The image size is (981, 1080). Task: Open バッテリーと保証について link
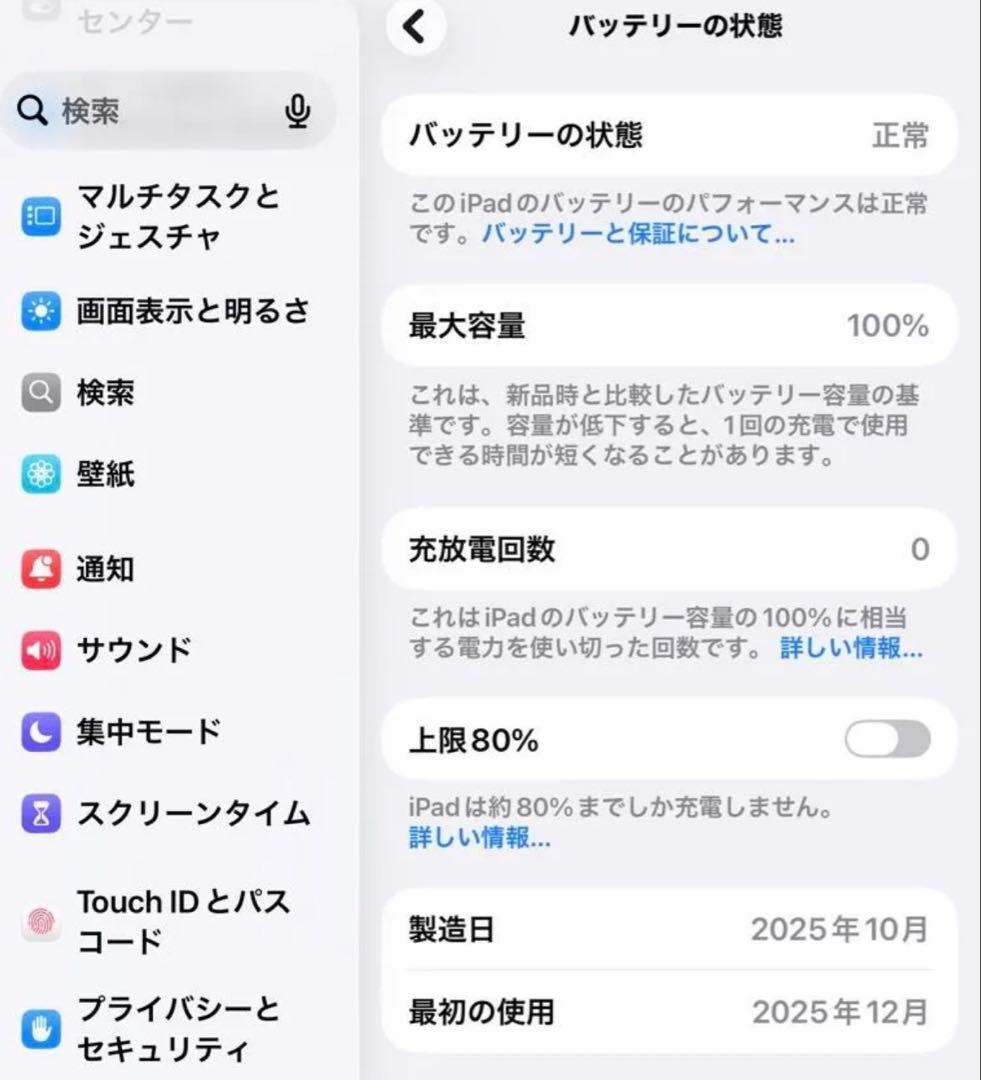[x=636, y=236]
